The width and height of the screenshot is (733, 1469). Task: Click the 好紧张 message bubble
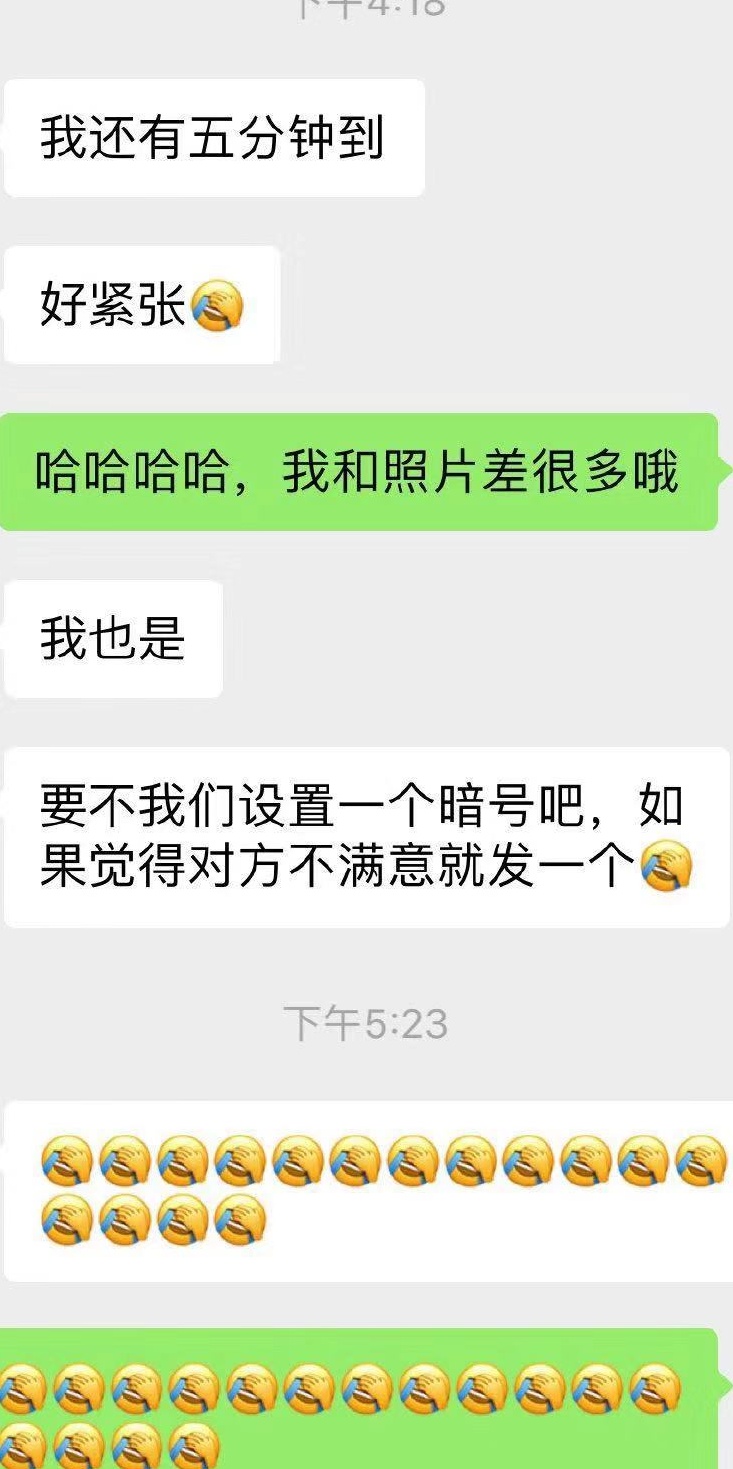[140, 305]
